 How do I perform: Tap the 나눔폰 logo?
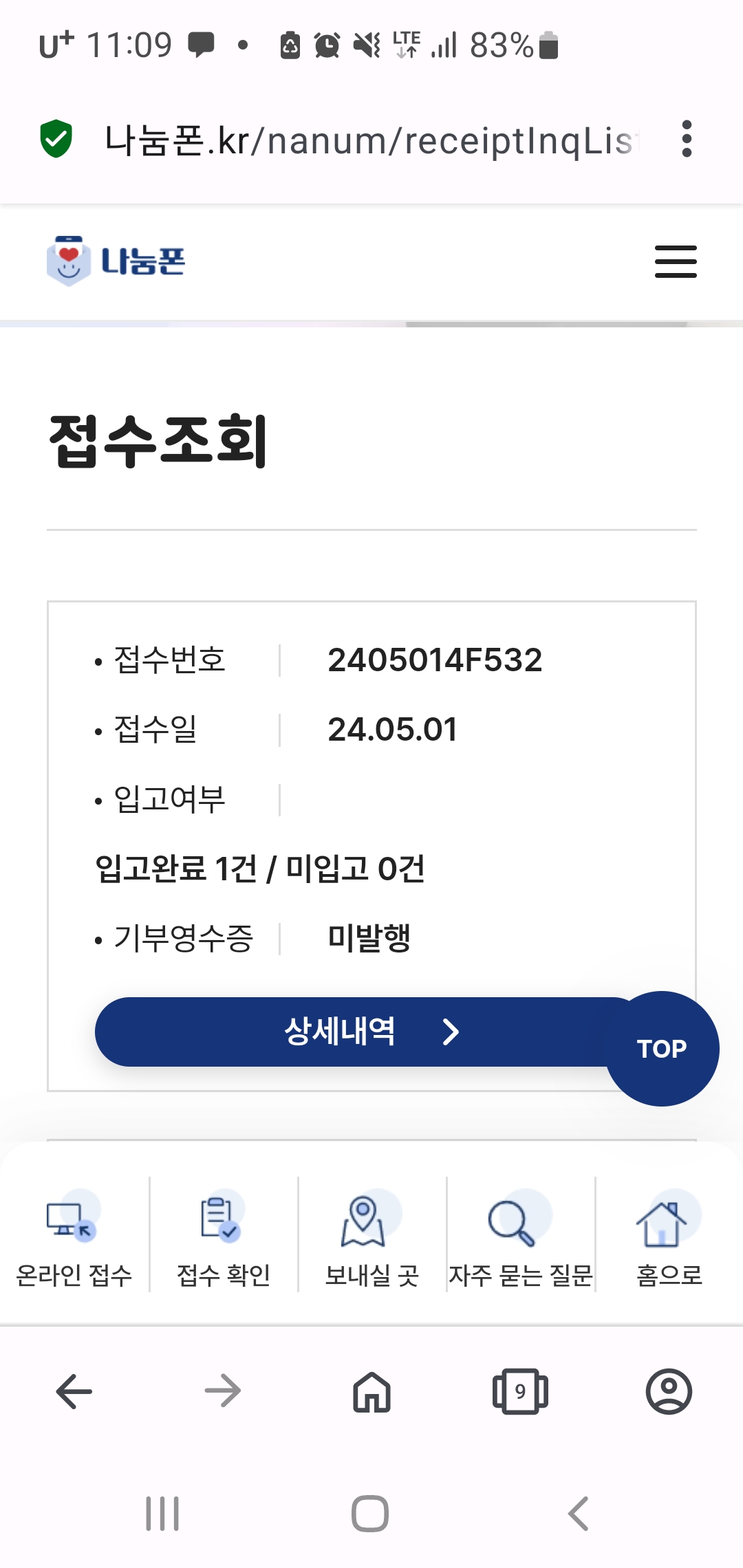pyautogui.click(x=116, y=261)
